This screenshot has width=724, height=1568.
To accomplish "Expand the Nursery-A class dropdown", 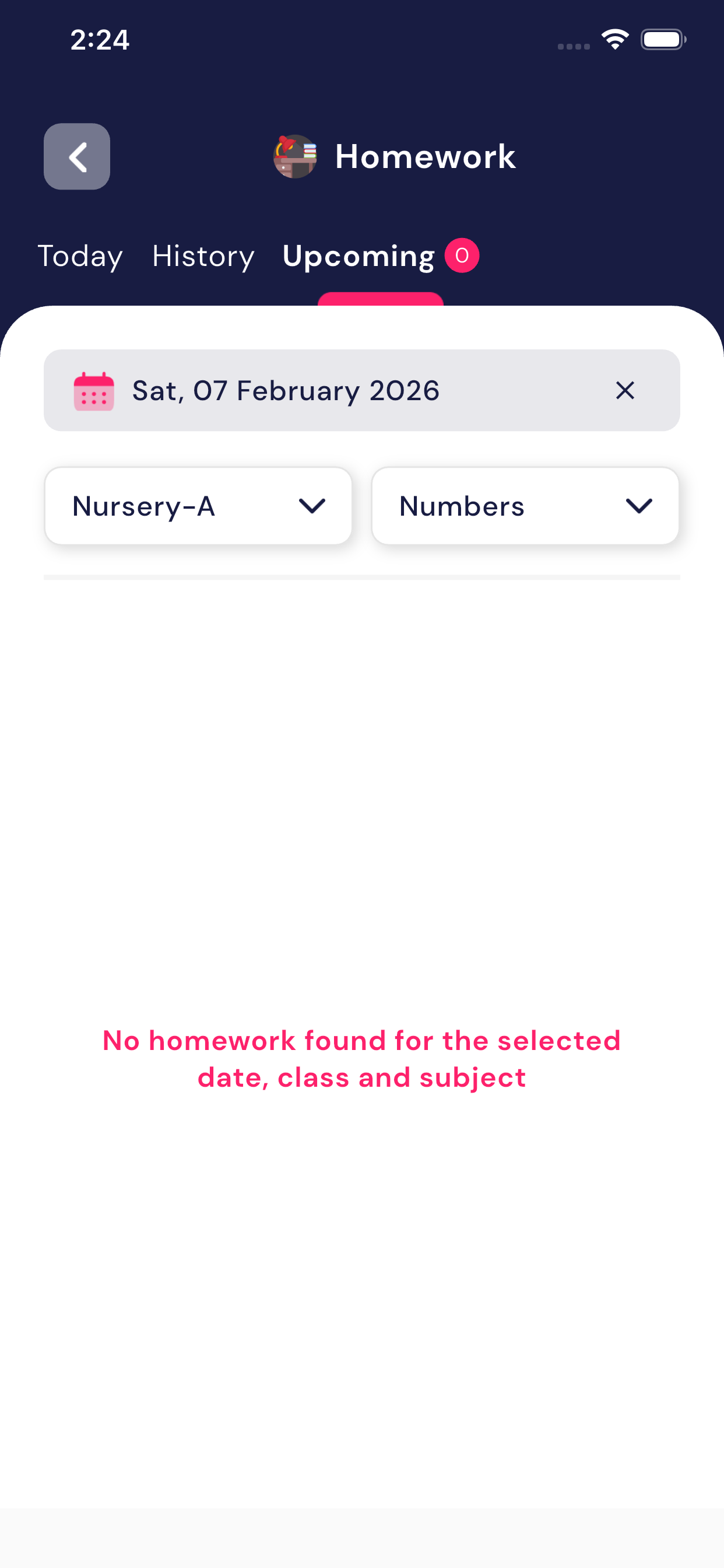I will pos(198,506).
